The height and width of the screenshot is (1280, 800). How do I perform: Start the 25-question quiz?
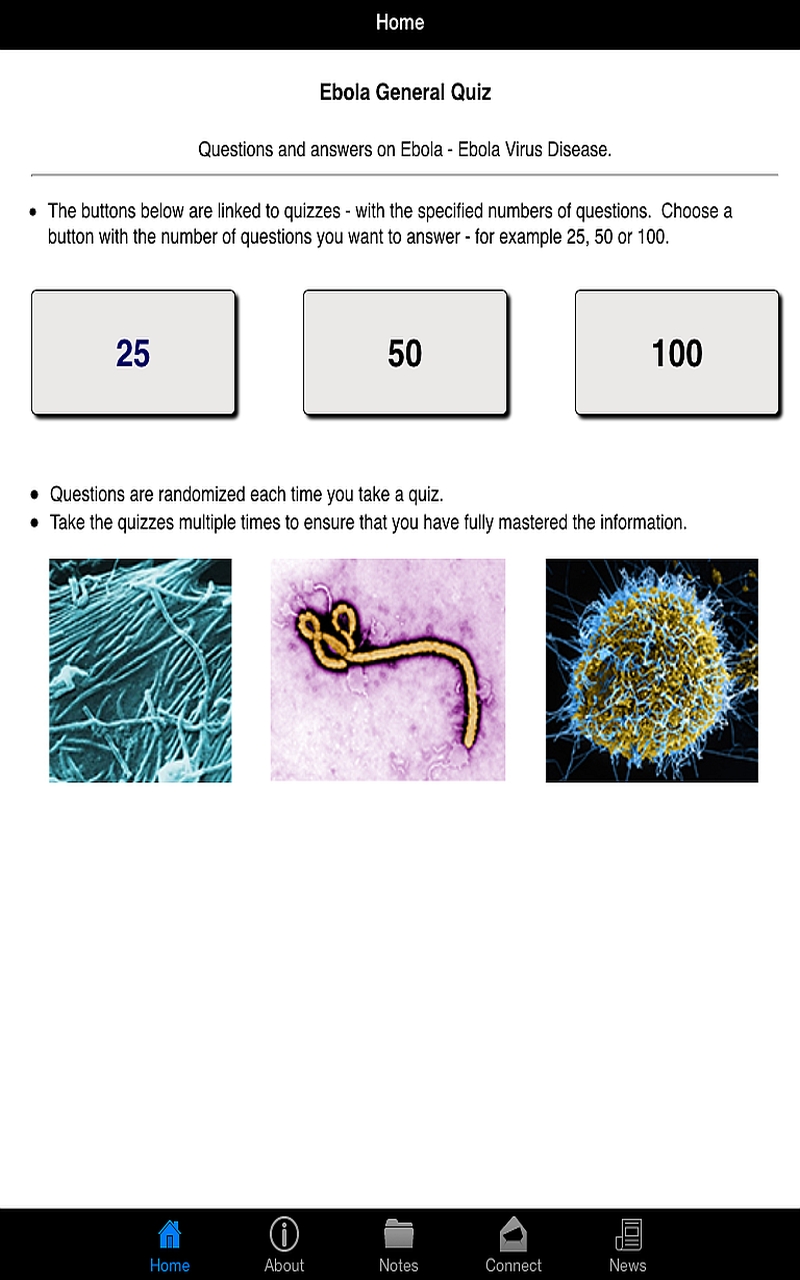133,353
